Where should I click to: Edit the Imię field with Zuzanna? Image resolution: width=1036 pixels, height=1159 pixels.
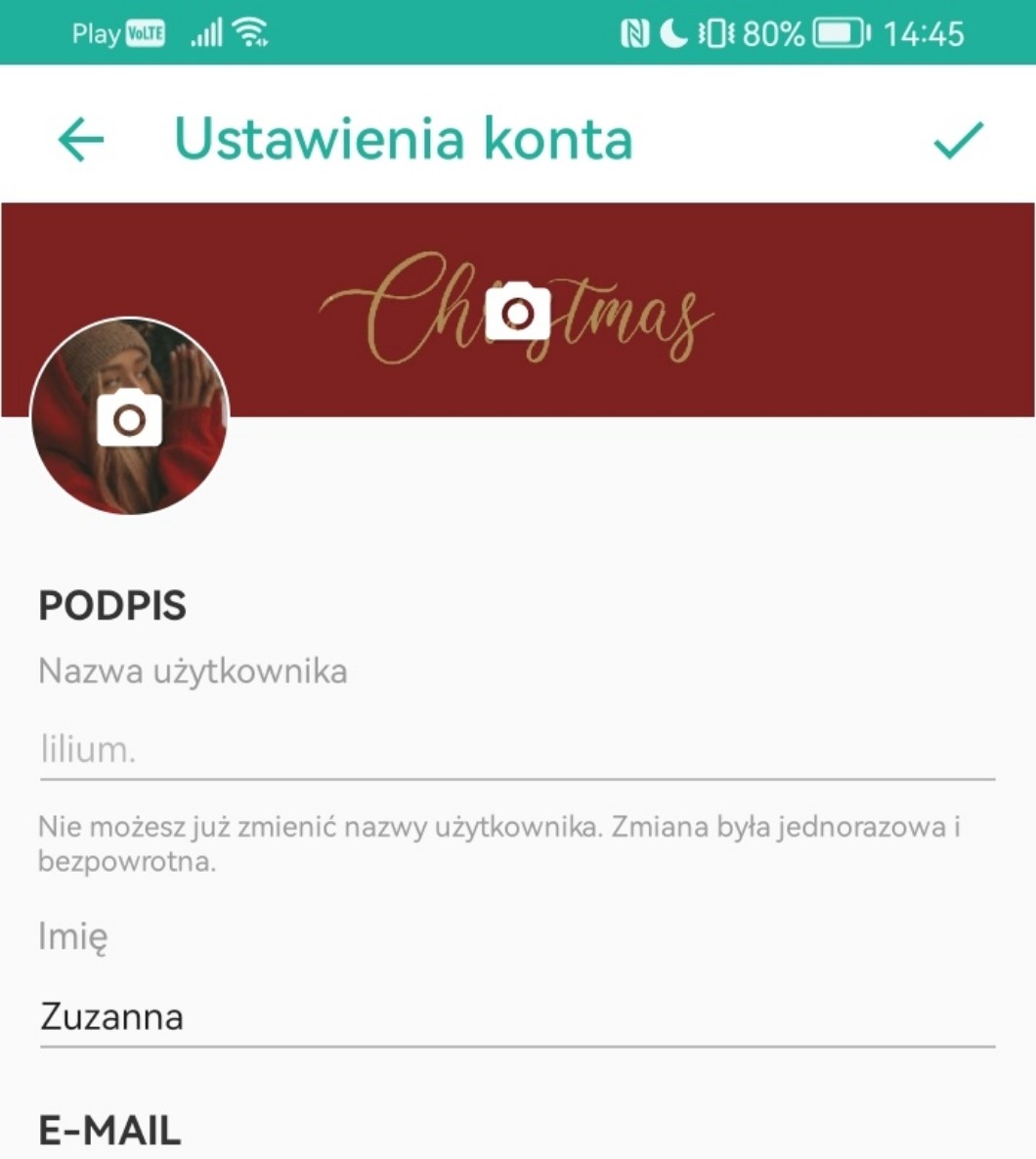517,1017
